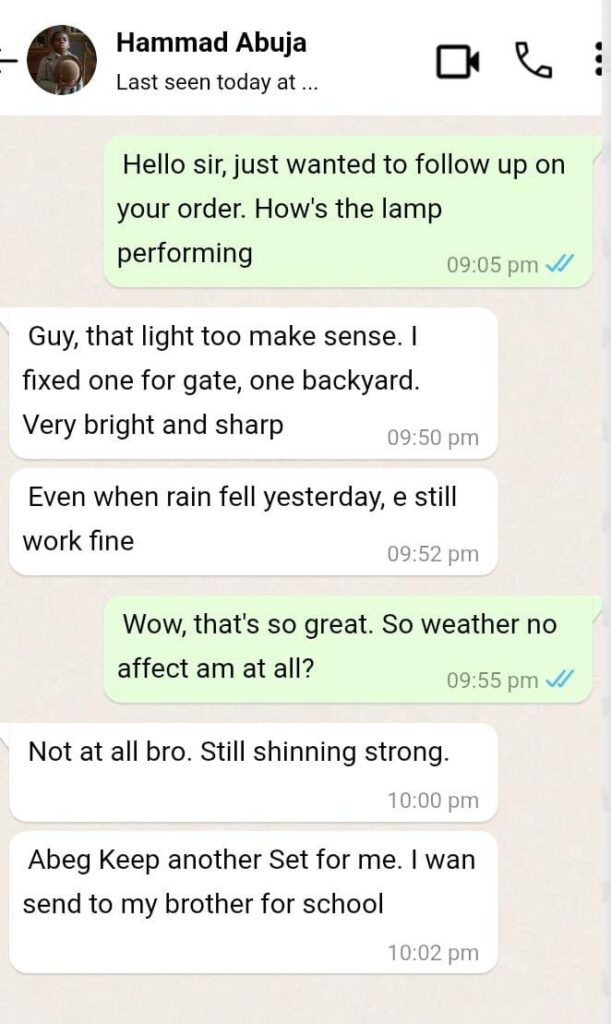This screenshot has width=611, height=1024.
Task: Open the chat overflow menu
Action: click(x=597, y=61)
